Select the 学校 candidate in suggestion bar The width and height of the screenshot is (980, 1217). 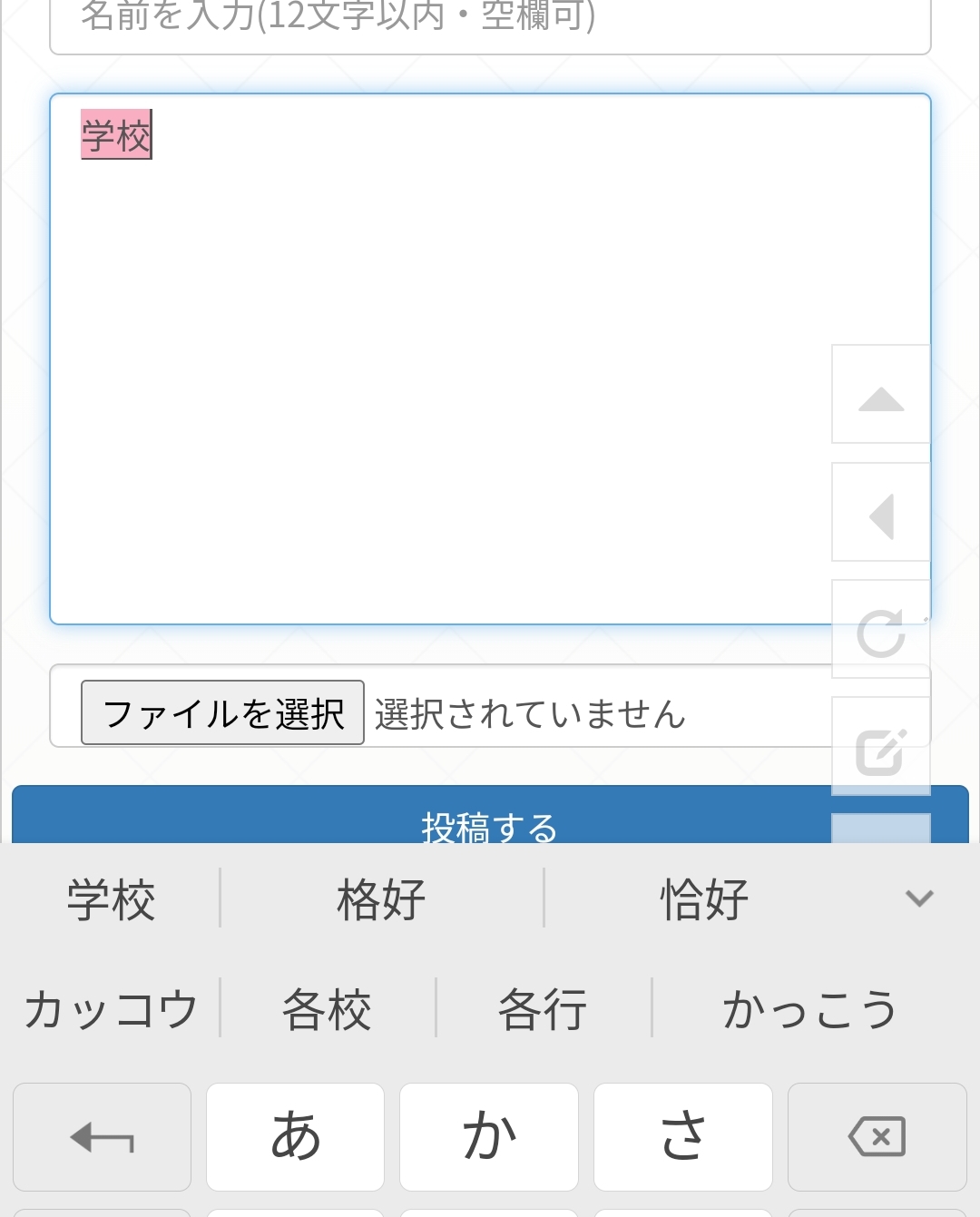click(x=111, y=899)
